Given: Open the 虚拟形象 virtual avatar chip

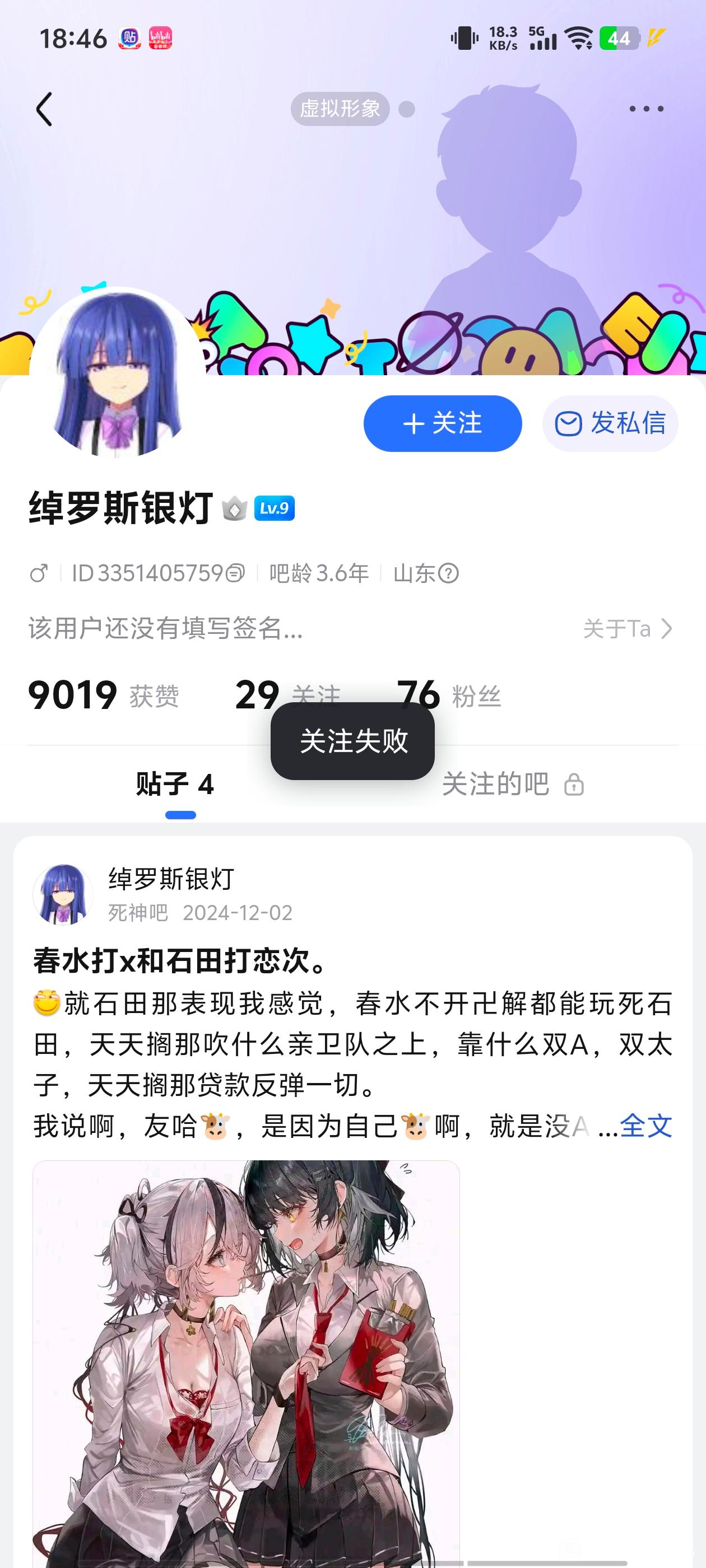Looking at the screenshot, I should [340, 109].
